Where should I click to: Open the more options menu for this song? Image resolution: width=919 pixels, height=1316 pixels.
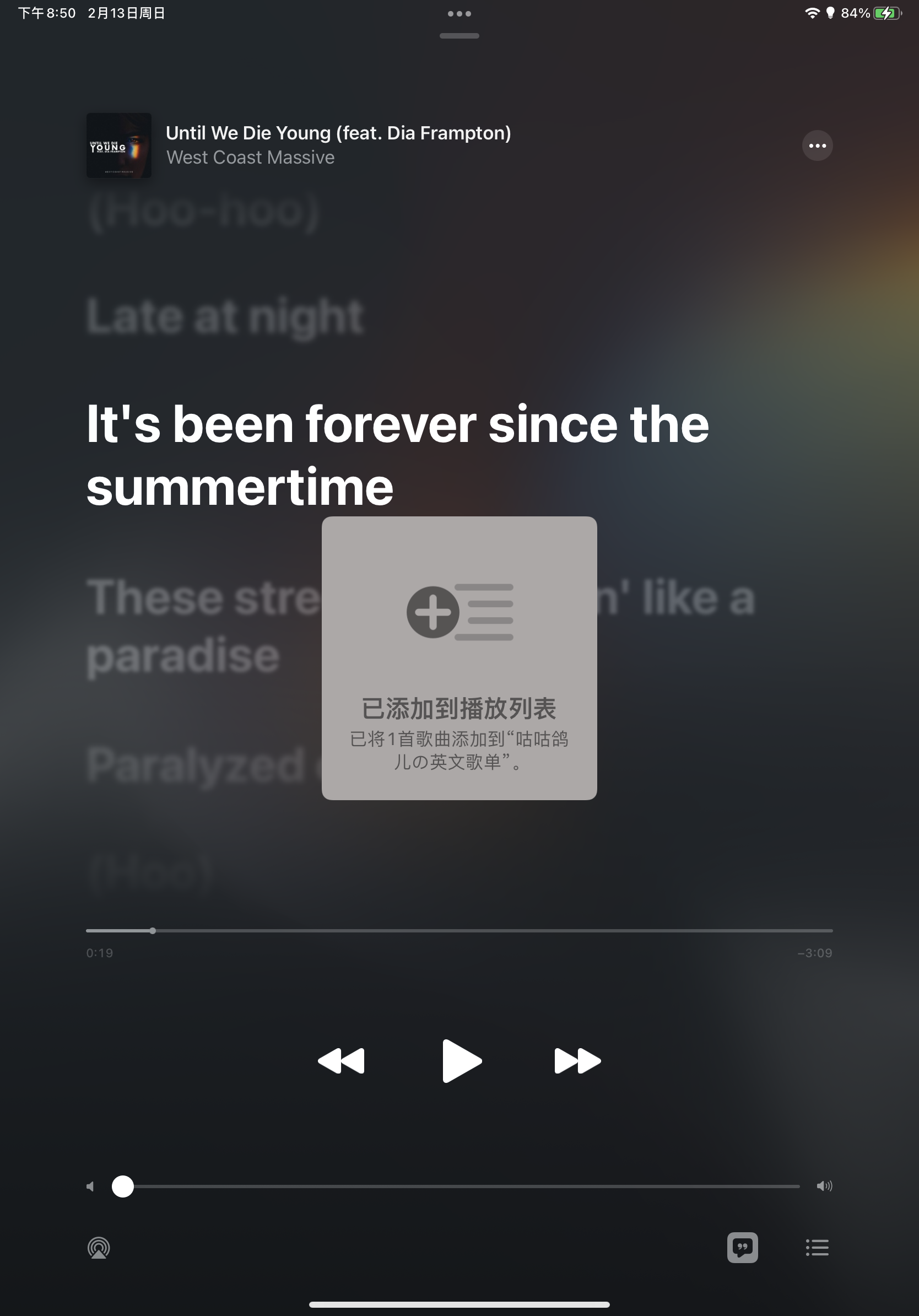click(x=817, y=145)
